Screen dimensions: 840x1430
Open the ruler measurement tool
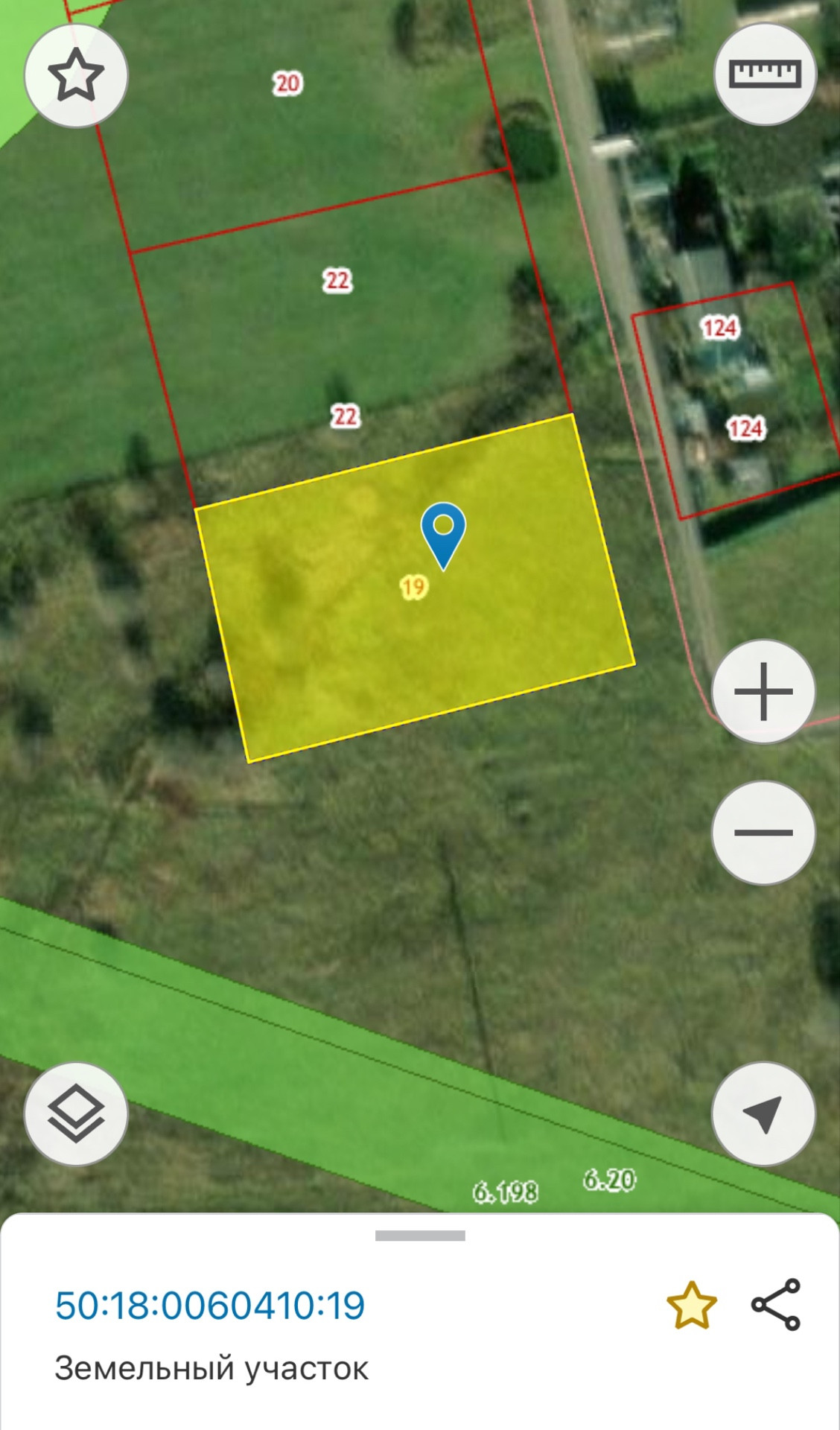tap(765, 74)
